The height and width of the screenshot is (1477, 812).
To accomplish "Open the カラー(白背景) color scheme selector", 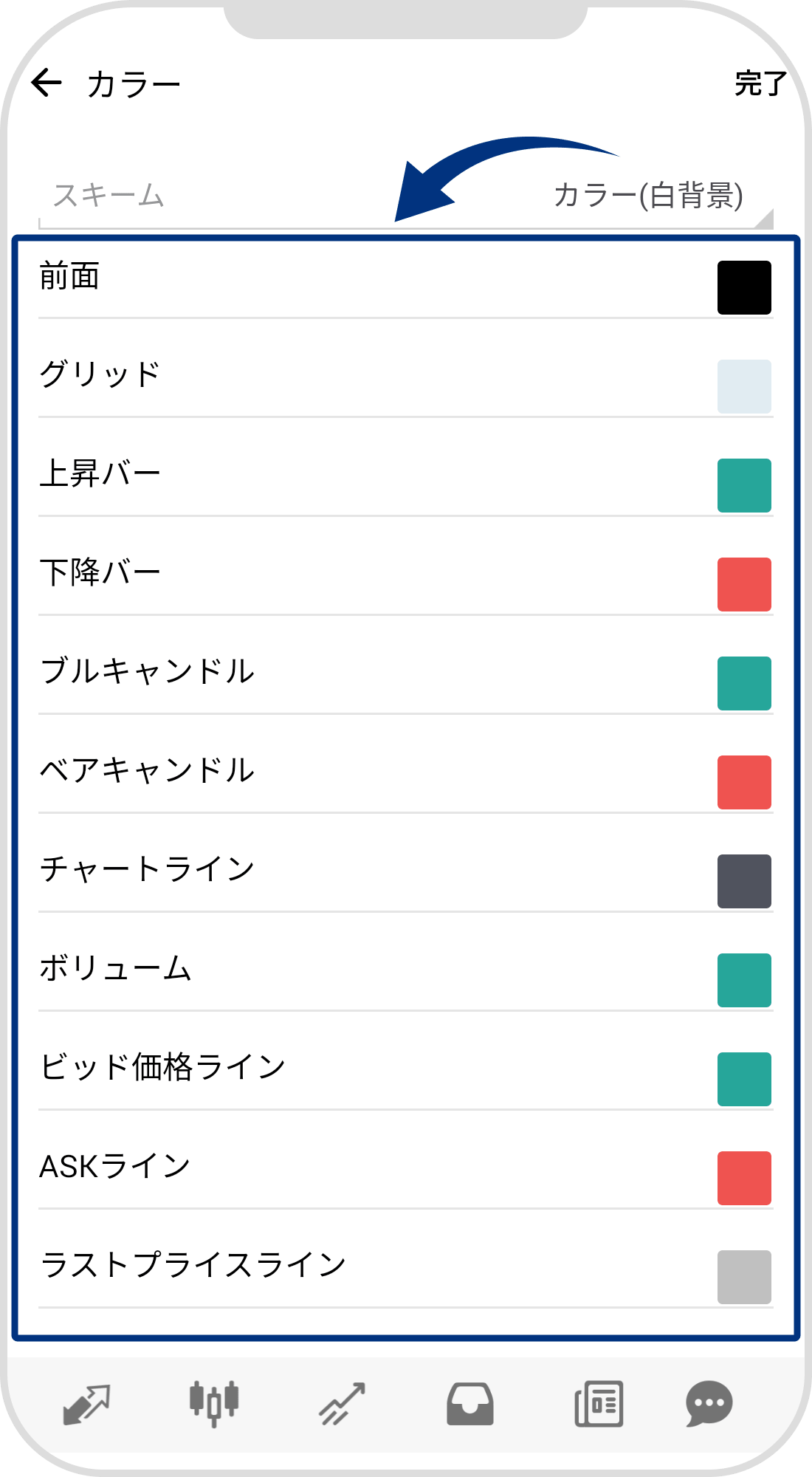I will point(648,196).
